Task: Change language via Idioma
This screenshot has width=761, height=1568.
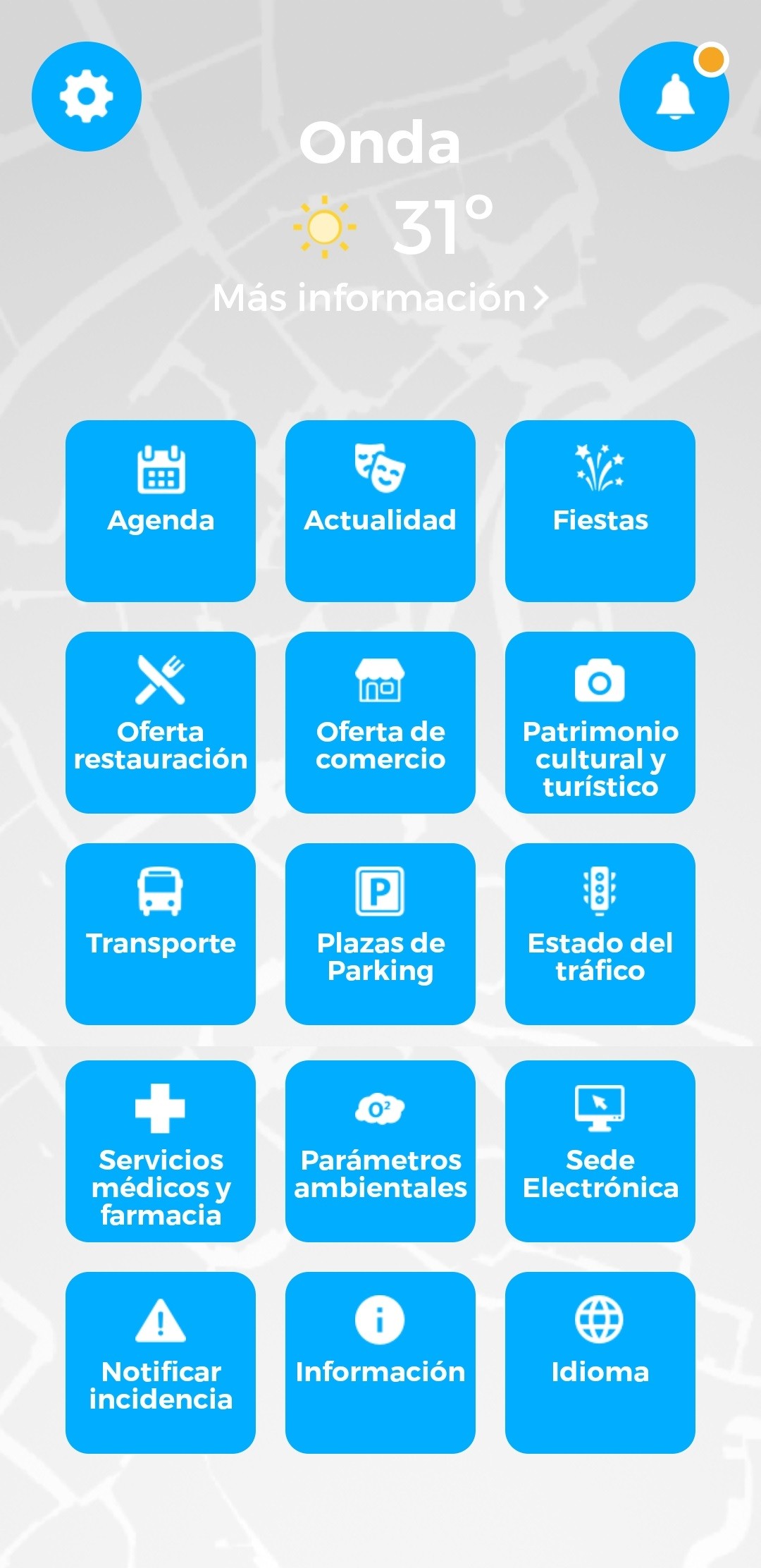Action: coord(600,1363)
